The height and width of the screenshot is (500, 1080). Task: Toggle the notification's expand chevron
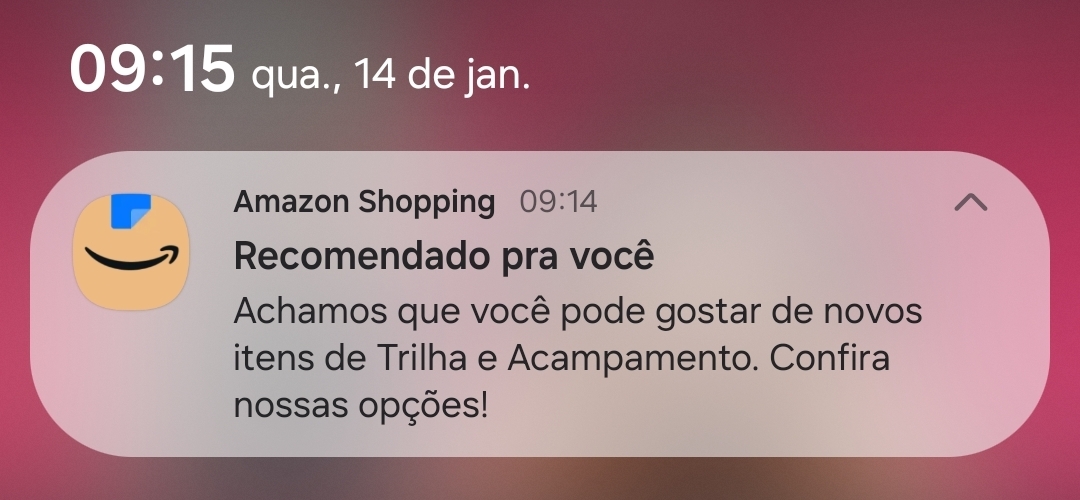click(x=970, y=203)
